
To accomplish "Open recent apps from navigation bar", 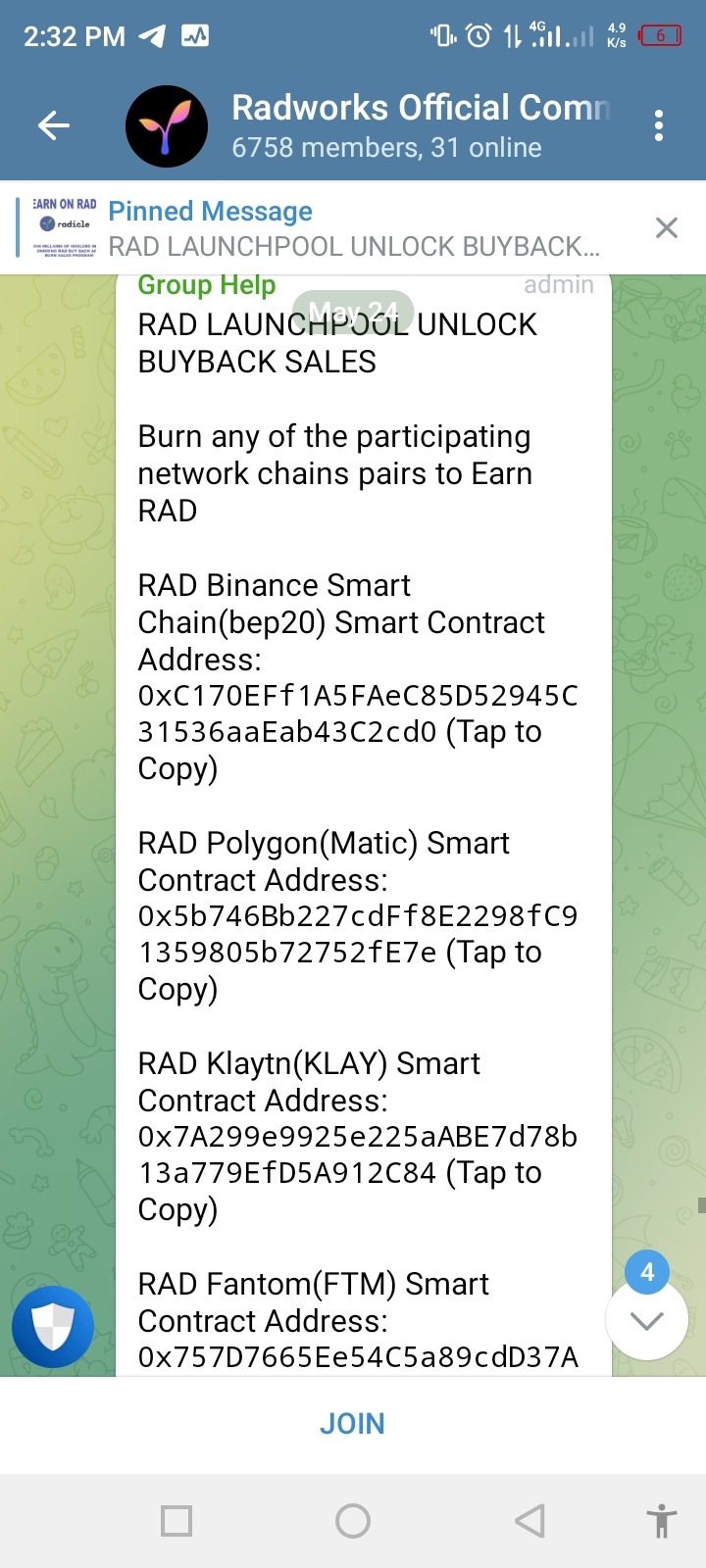I will click(176, 1521).
